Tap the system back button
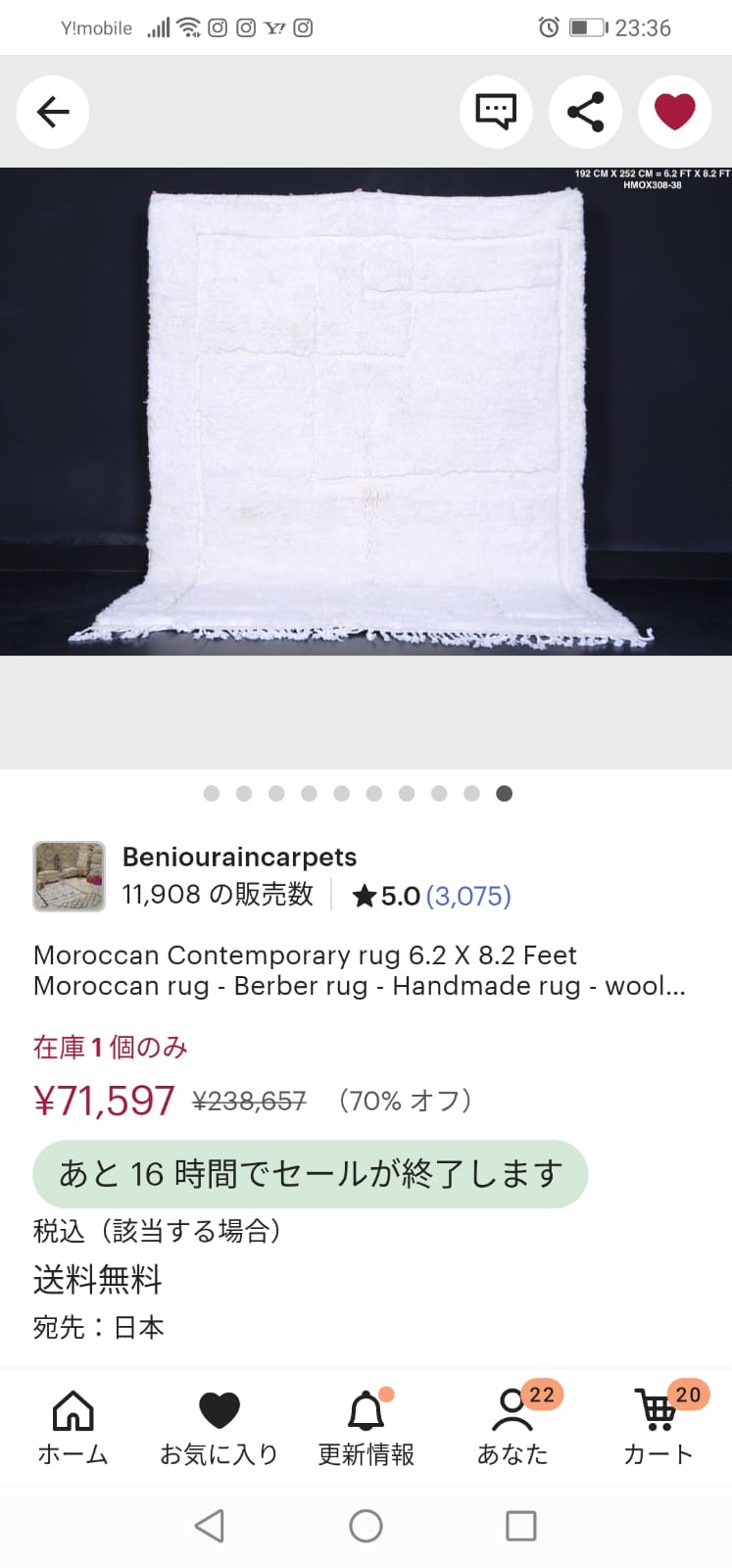Viewport: 732px width, 1568px height. [209, 1526]
